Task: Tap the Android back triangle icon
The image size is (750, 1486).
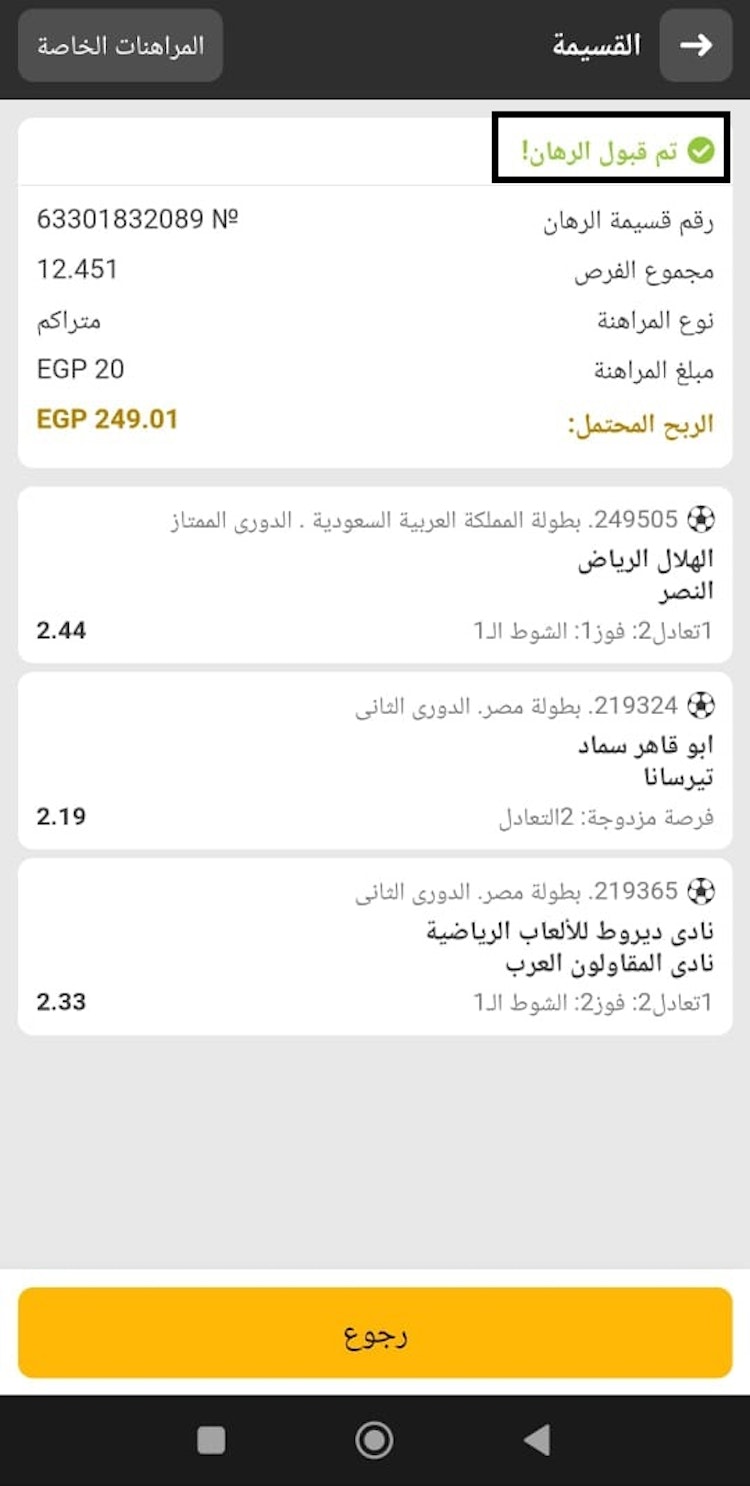Action: pos(537,1438)
